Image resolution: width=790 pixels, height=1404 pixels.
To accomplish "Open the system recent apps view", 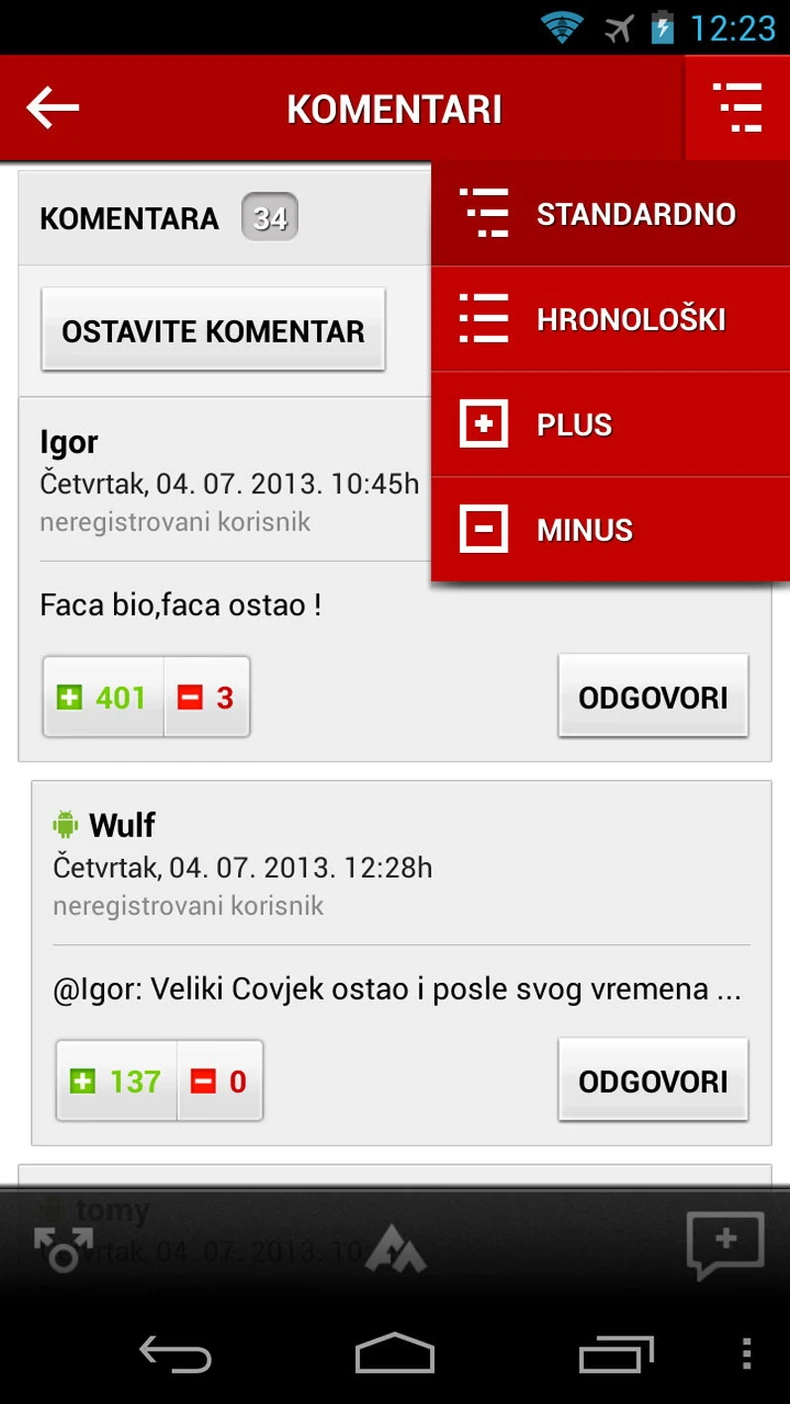I will (x=615, y=1354).
